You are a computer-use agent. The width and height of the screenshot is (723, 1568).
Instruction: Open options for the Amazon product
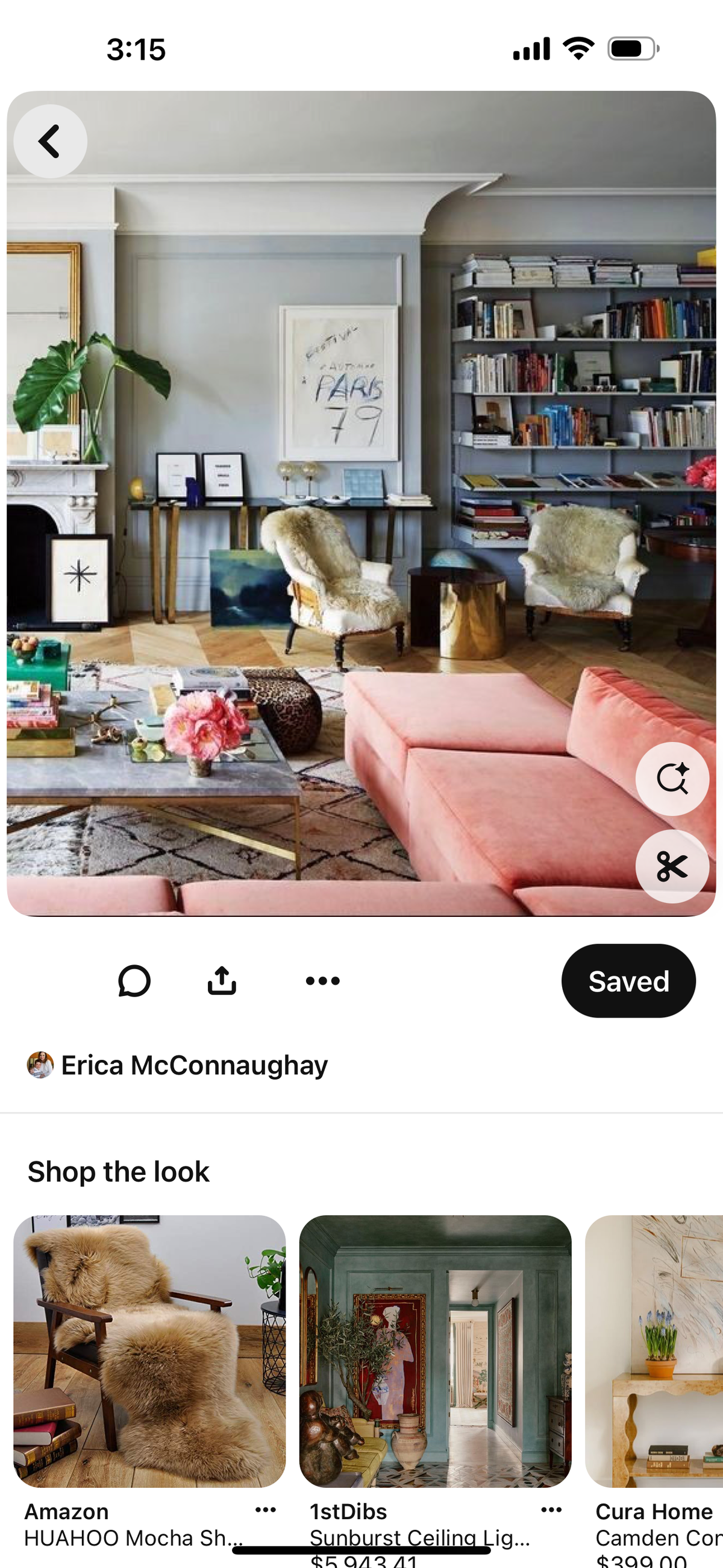(x=266, y=1510)
